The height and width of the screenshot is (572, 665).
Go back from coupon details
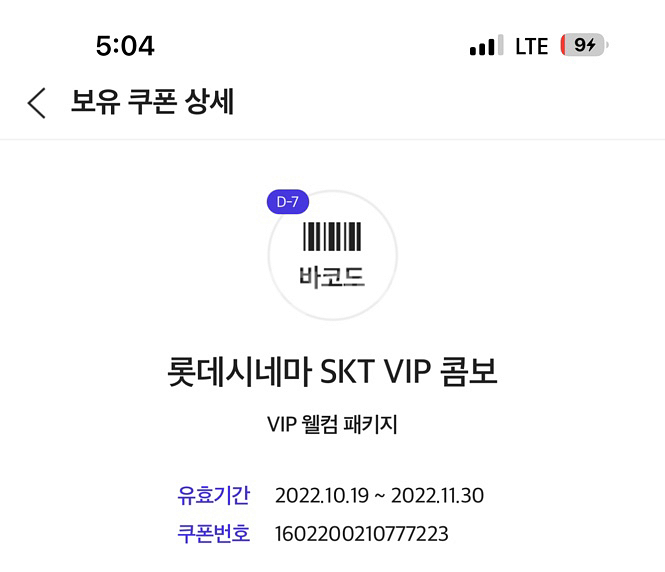point(37,103)
